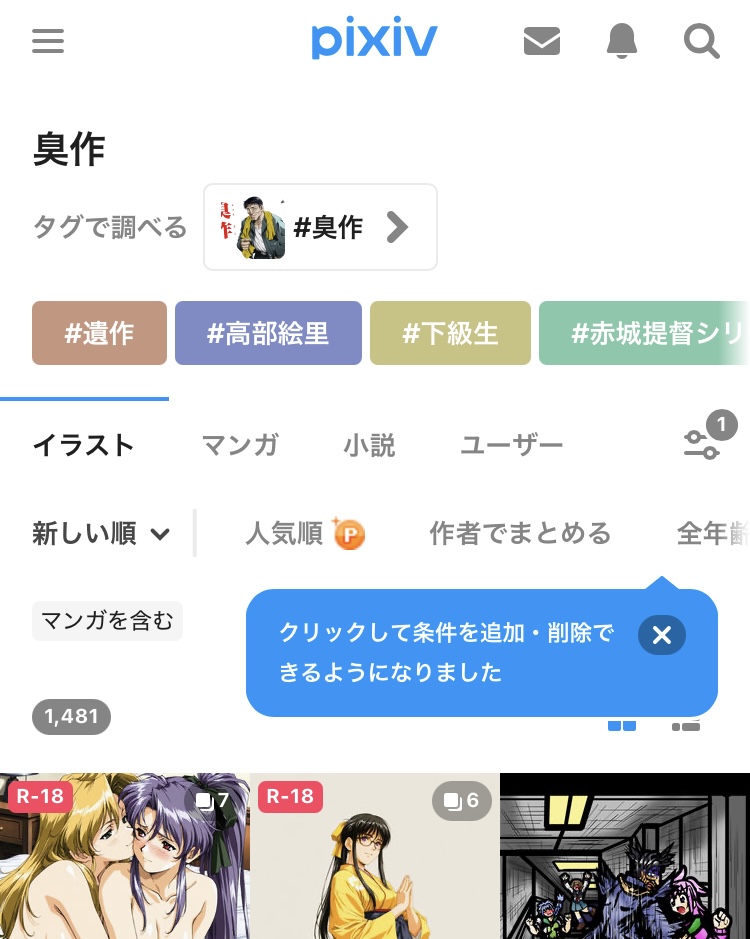The image size is (750, 939).
Task: Open search filter settings
Action: [703, 442]
